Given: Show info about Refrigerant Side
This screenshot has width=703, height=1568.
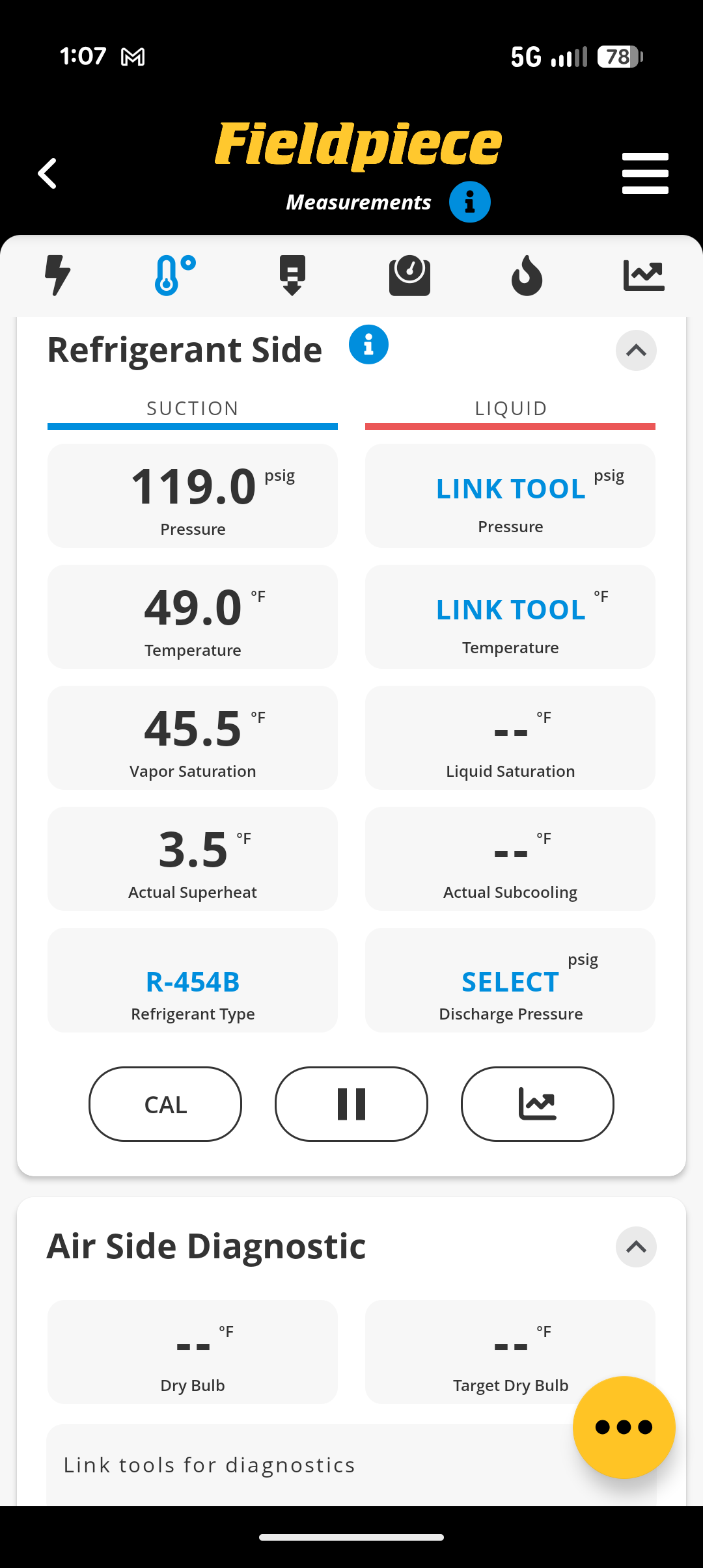Looking at the screenshot, I should (x=368, y=344).
